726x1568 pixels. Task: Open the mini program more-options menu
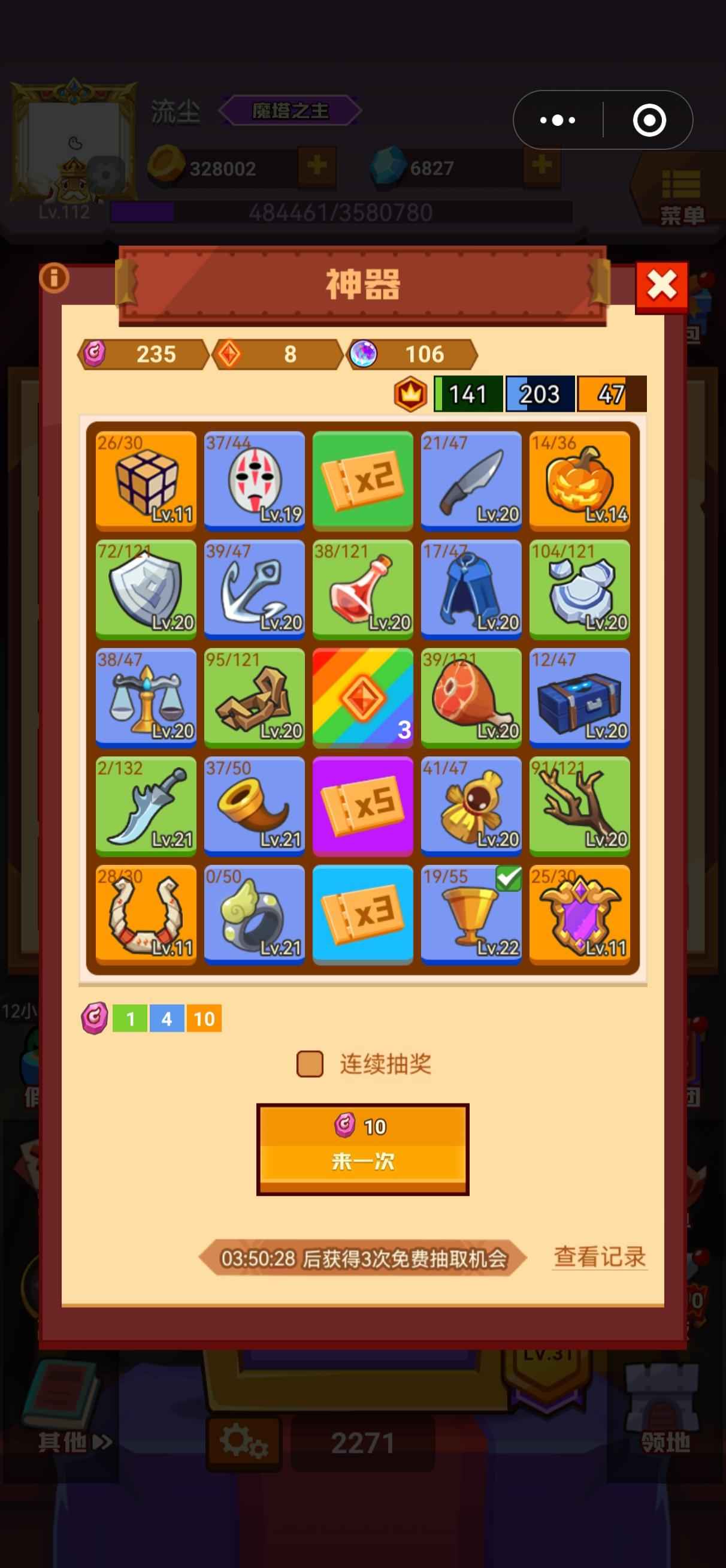coord(558,120)
